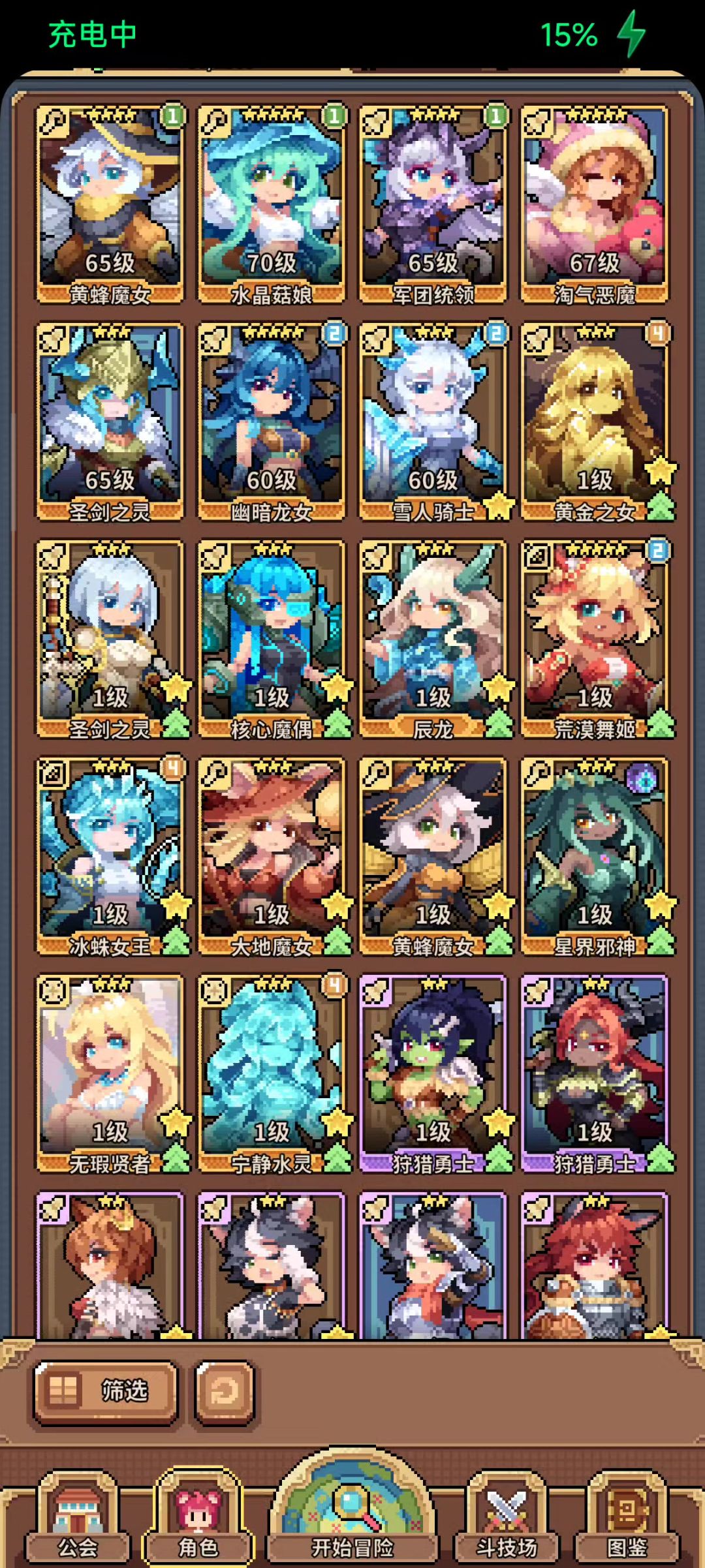Select the 军团统领 character card
705x1568 pixels.
[x=433, y=202]
